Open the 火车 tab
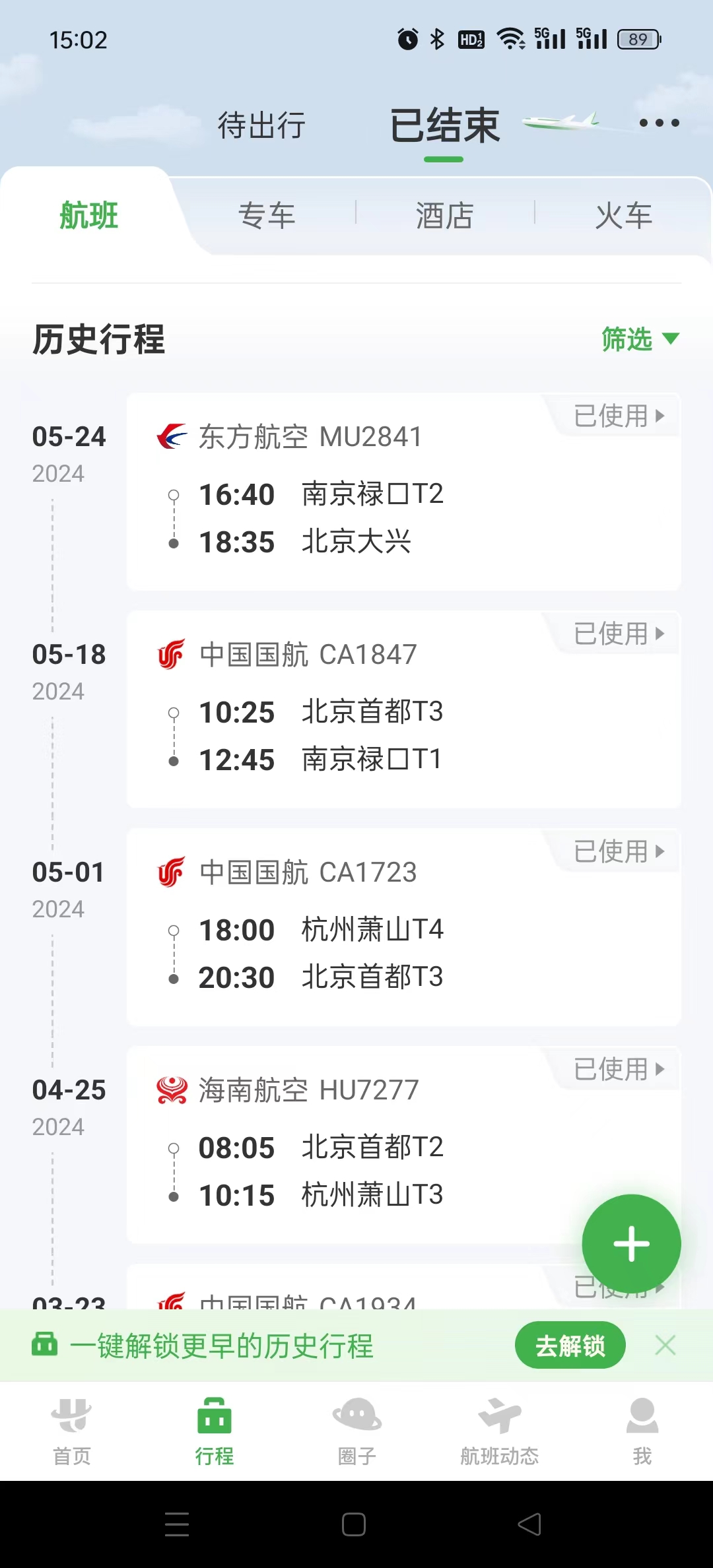The image size is (713, 1568). [623, 216]
